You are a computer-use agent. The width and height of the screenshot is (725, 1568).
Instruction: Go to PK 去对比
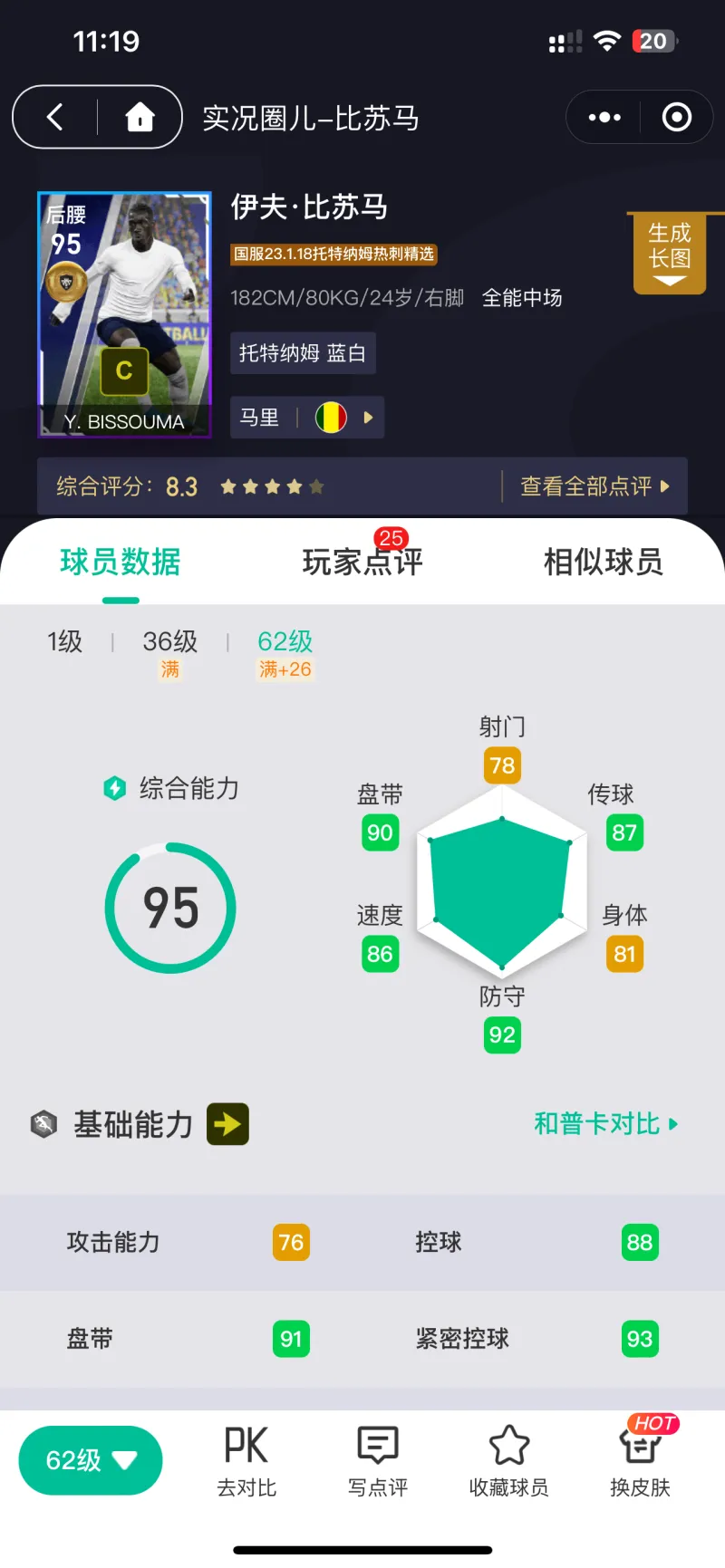[x=246, y=1460]
